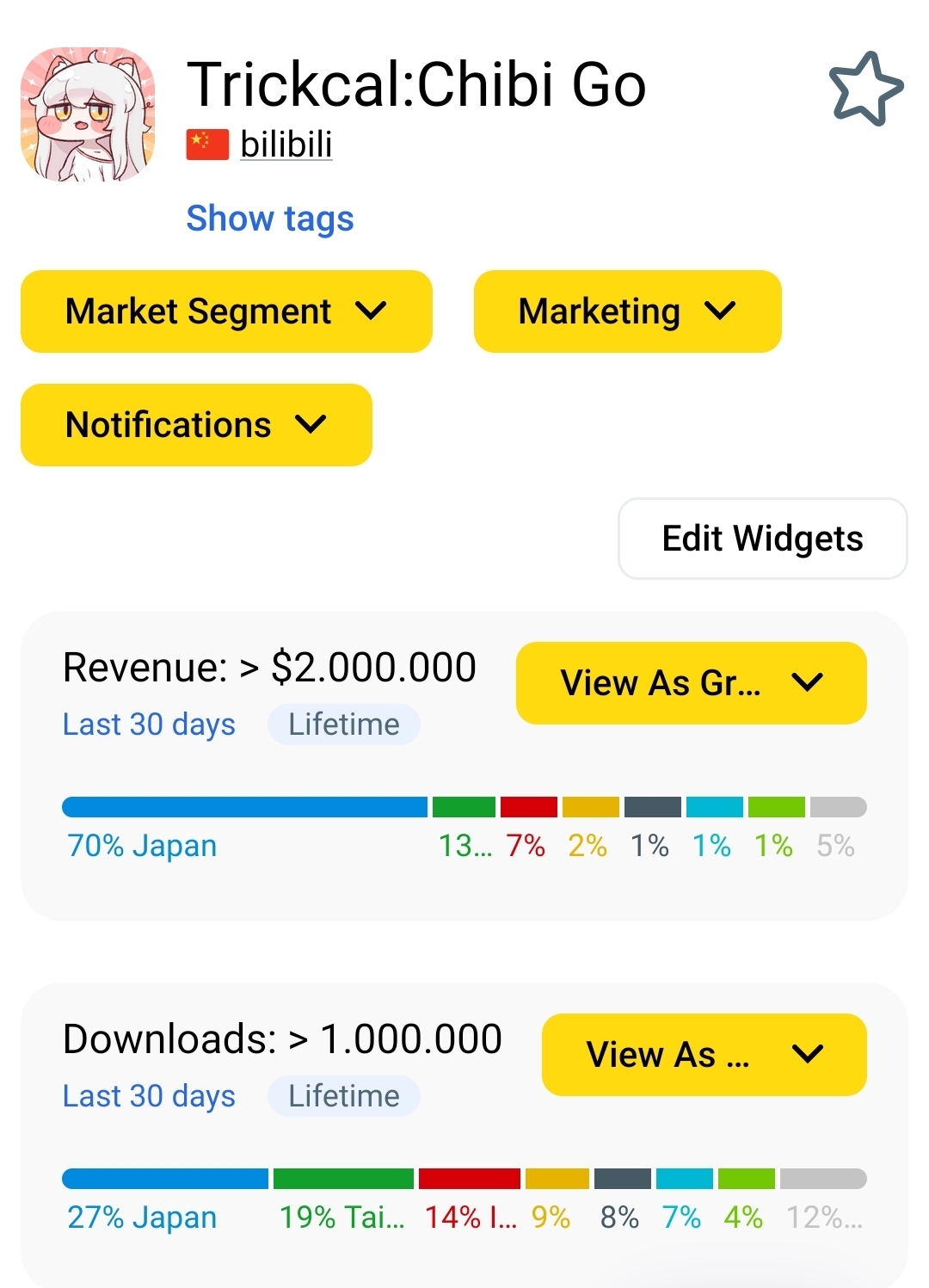Image resolution: width=929 pixels, height=1288 pixels.
Task: Tap Show tags
Action: pos(269,219)
